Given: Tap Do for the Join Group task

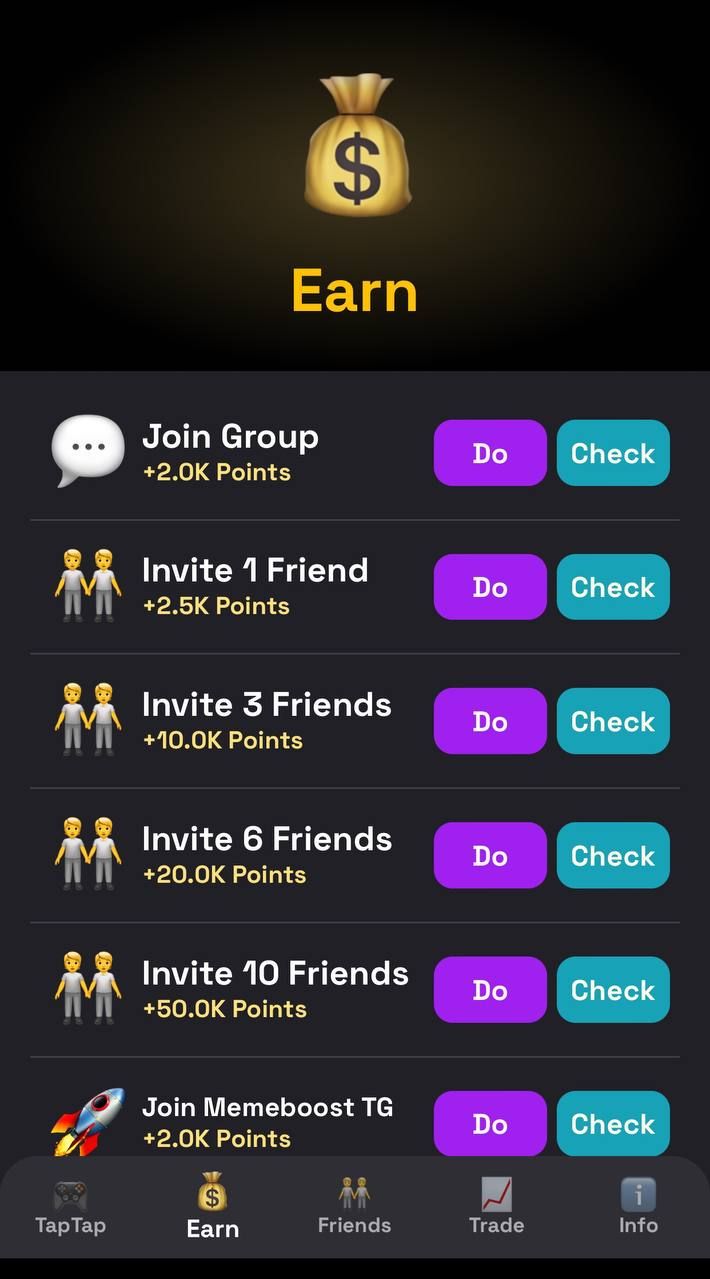Looking at the screenshot, I should click(x=490, y=453).
